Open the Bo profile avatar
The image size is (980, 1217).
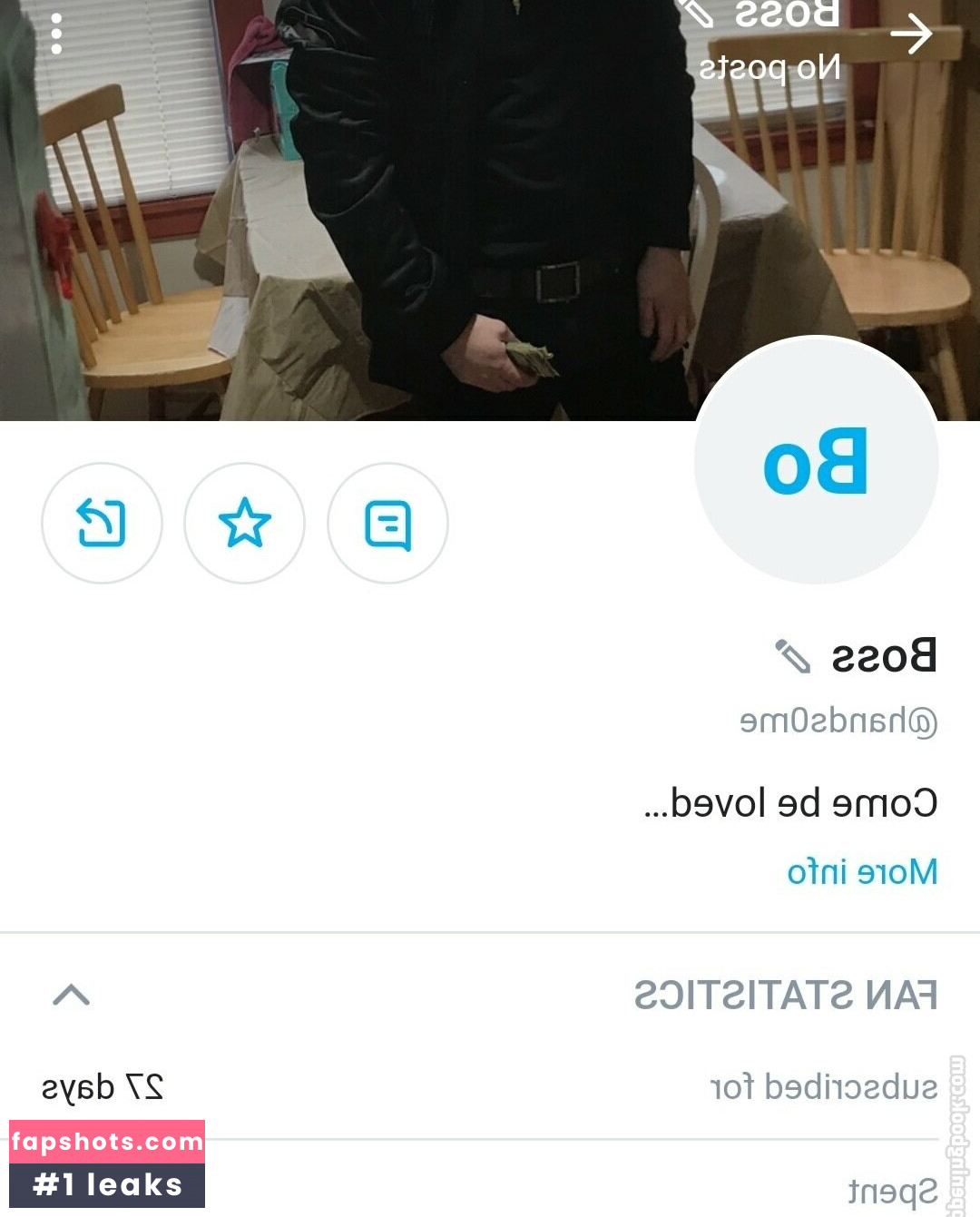point(816,461)
